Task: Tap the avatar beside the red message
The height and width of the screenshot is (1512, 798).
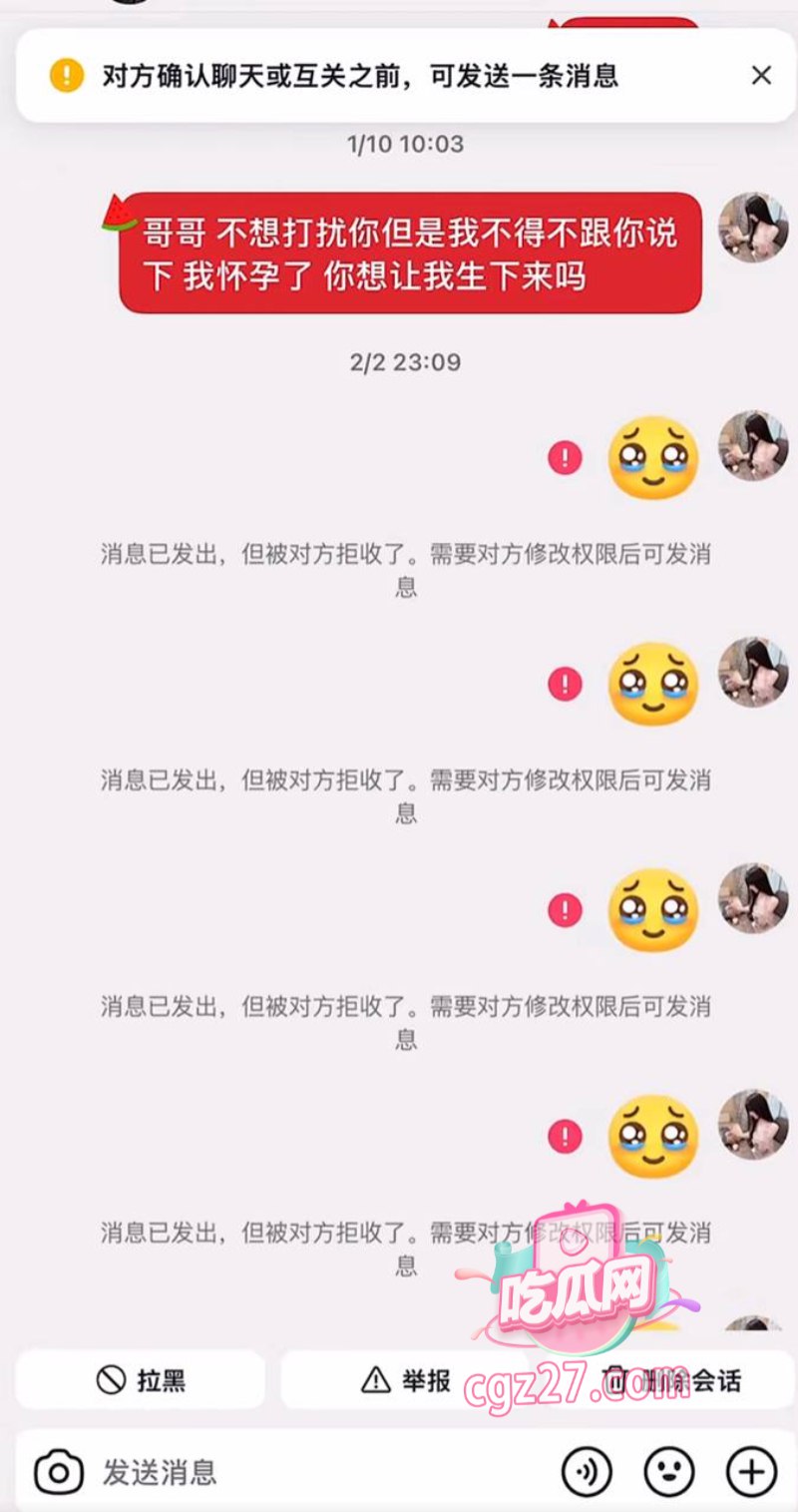Action: point(753,229)
